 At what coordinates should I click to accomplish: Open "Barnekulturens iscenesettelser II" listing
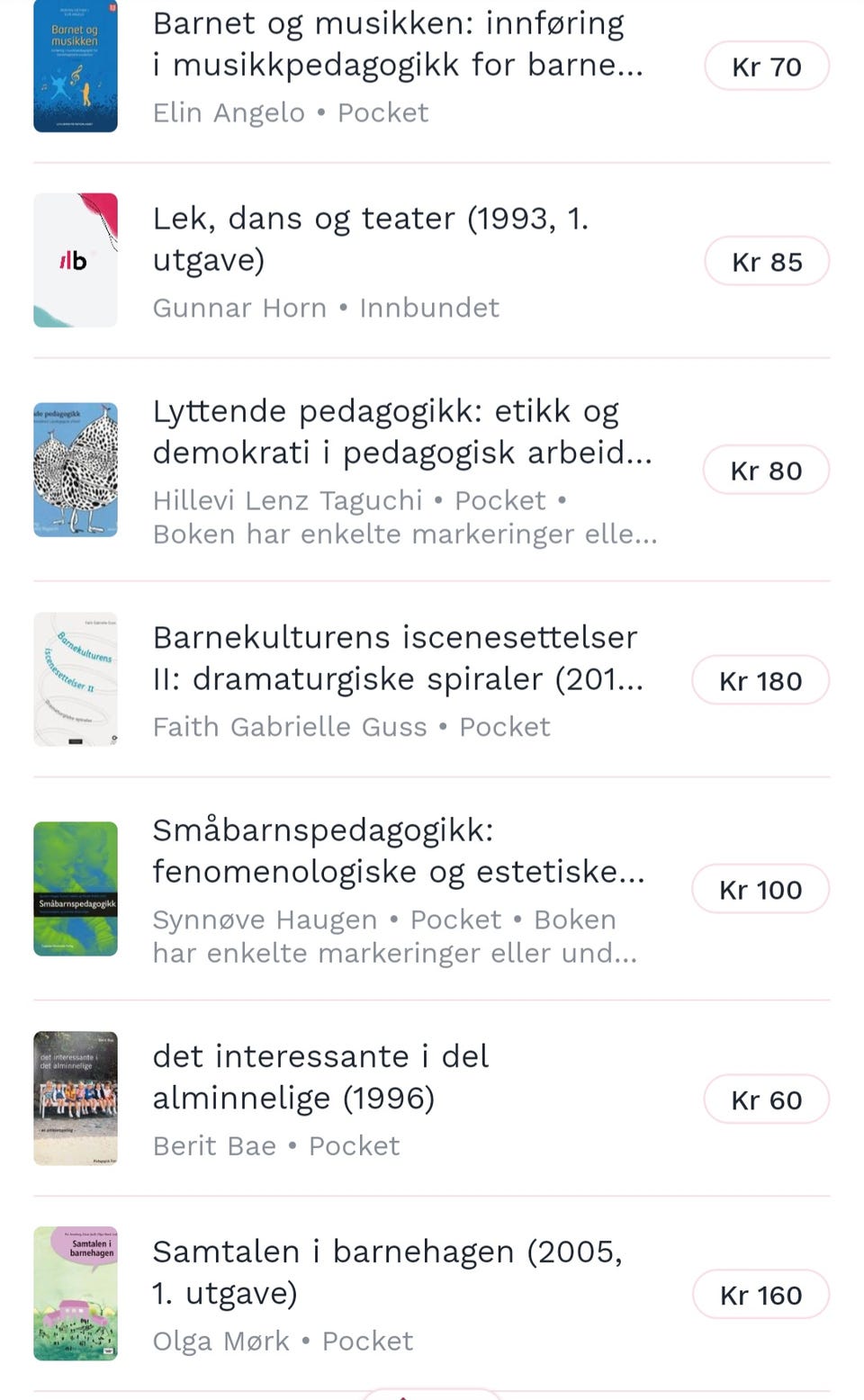396,658
